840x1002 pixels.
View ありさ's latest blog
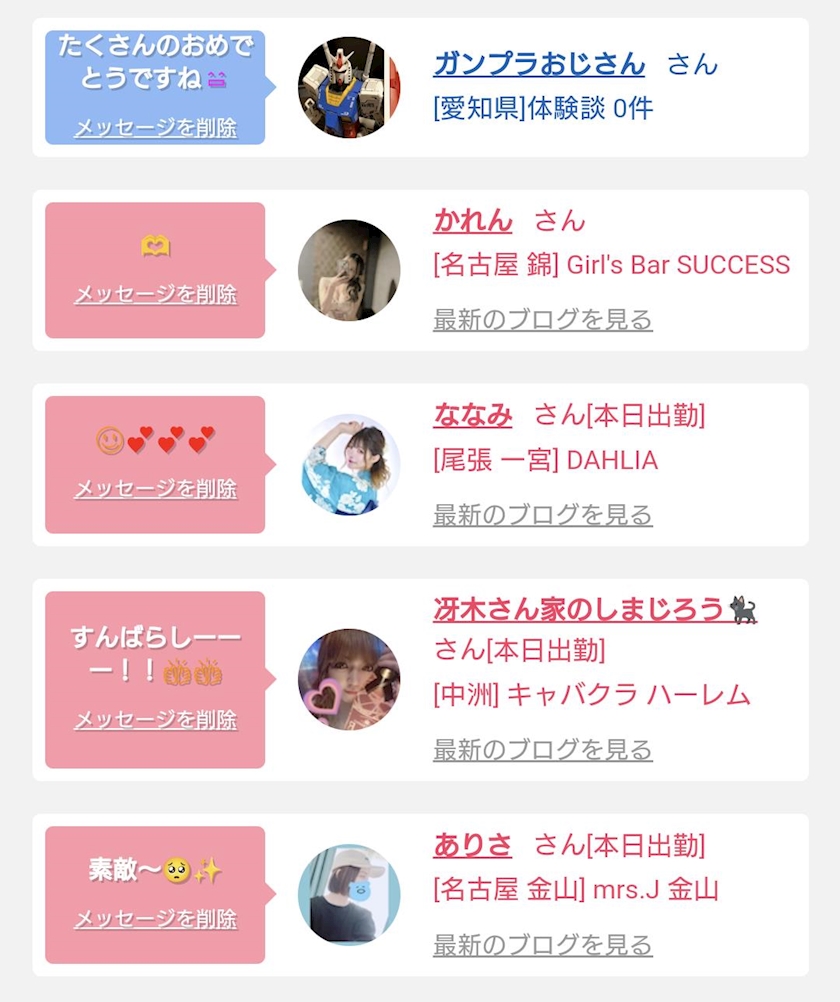[x=543, y=945]
